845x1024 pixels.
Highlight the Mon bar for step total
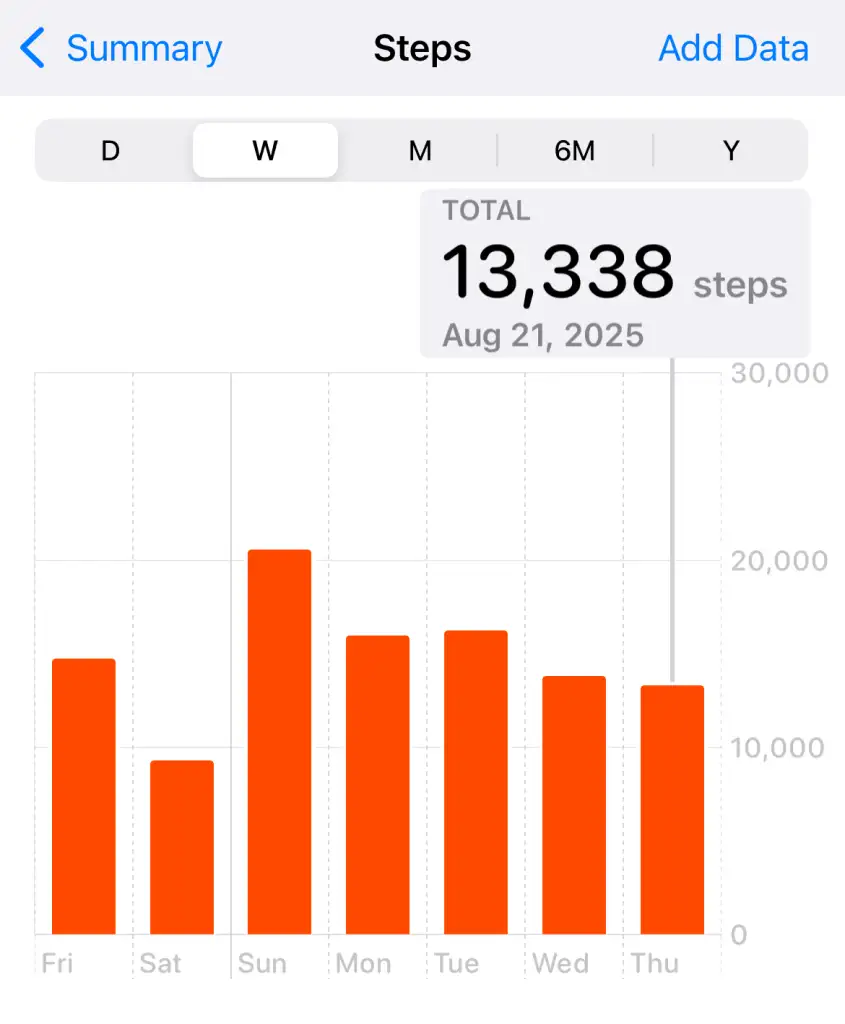pos(378,785)
